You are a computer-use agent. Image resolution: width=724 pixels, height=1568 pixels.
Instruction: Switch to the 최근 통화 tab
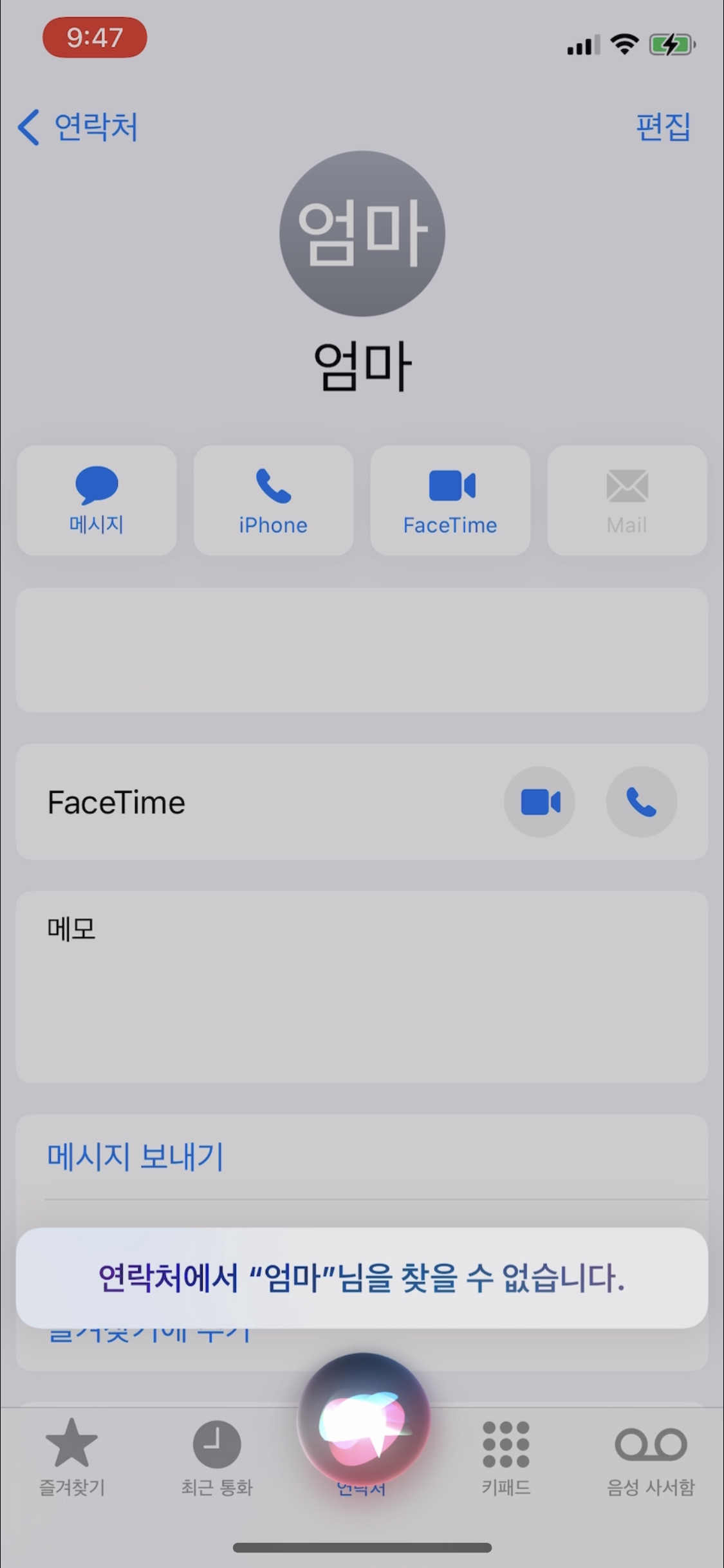(x=217, y=1457)
